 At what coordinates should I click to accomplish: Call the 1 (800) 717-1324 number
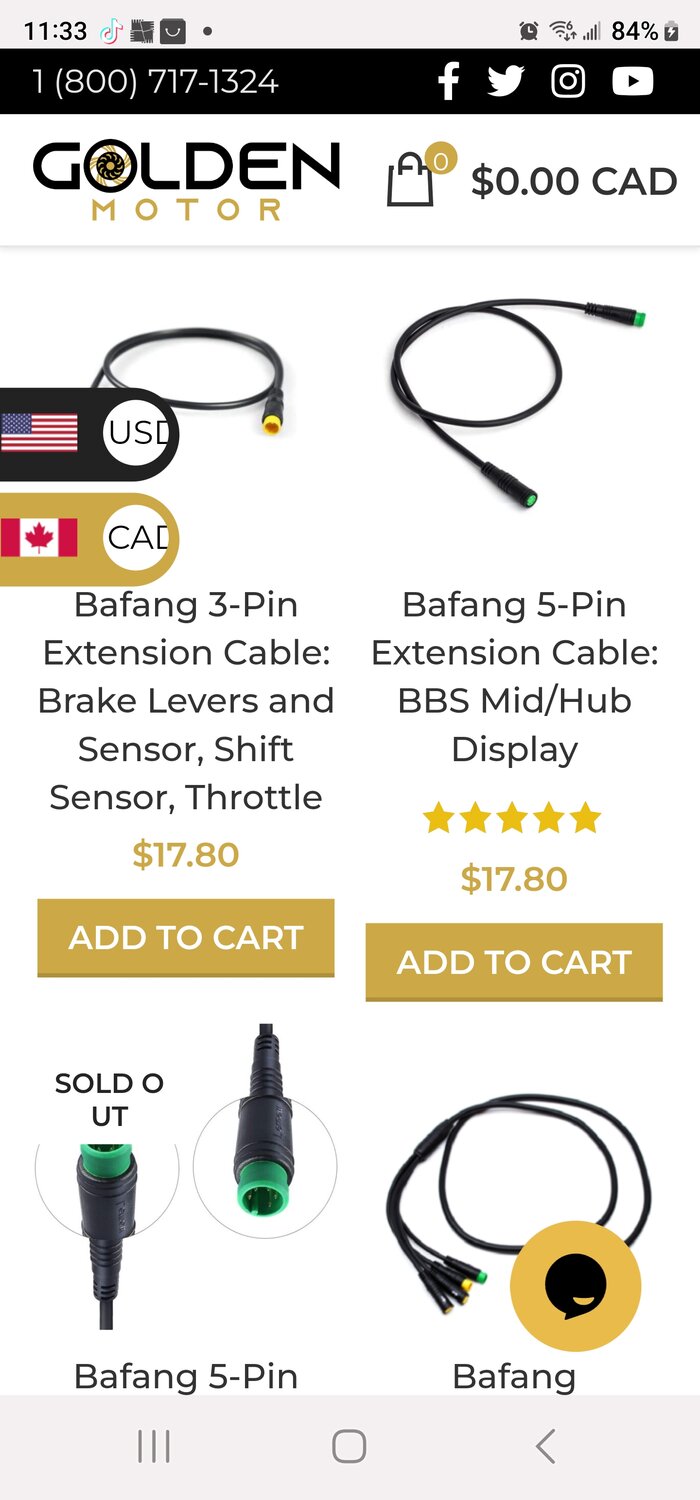pyautogui.click(x=155, y=81)
